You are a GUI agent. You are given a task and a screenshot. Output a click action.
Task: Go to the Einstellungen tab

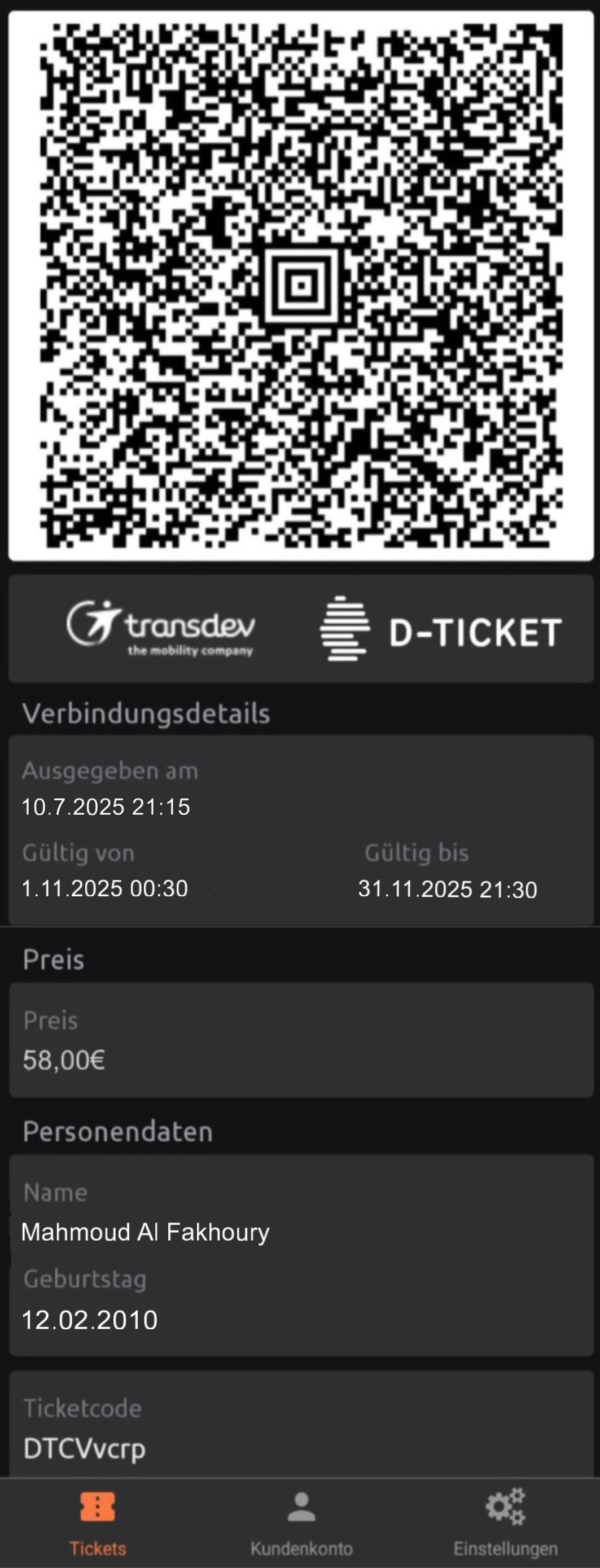point(505,1522)
